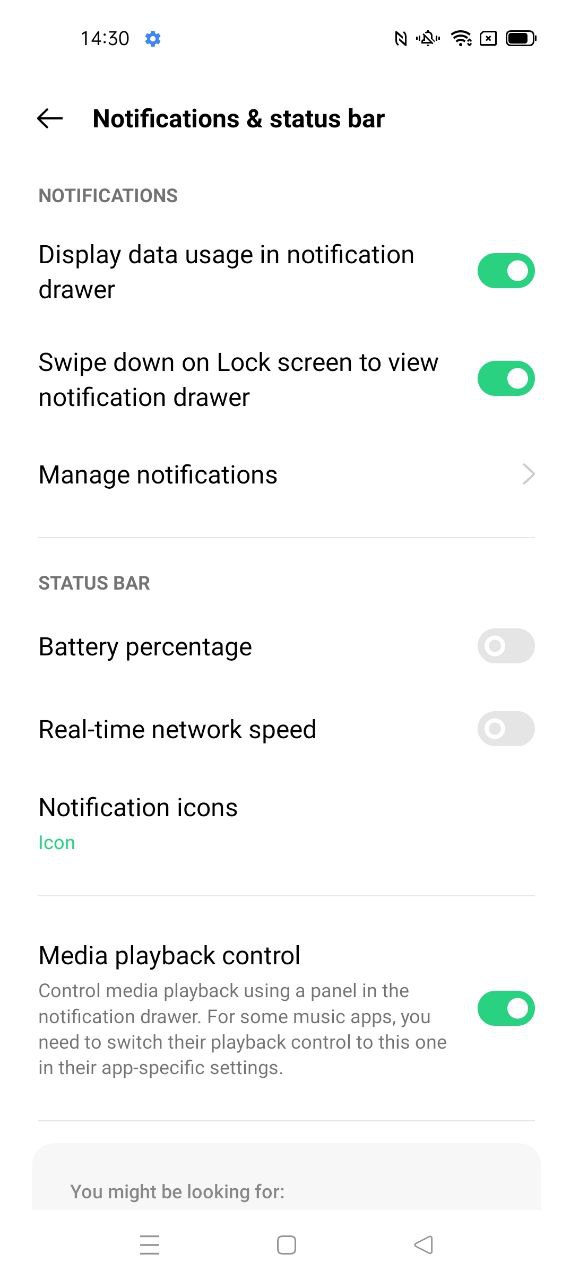
Task: Disable swipe down on Lock screen toggle
Action: (506, 379)
